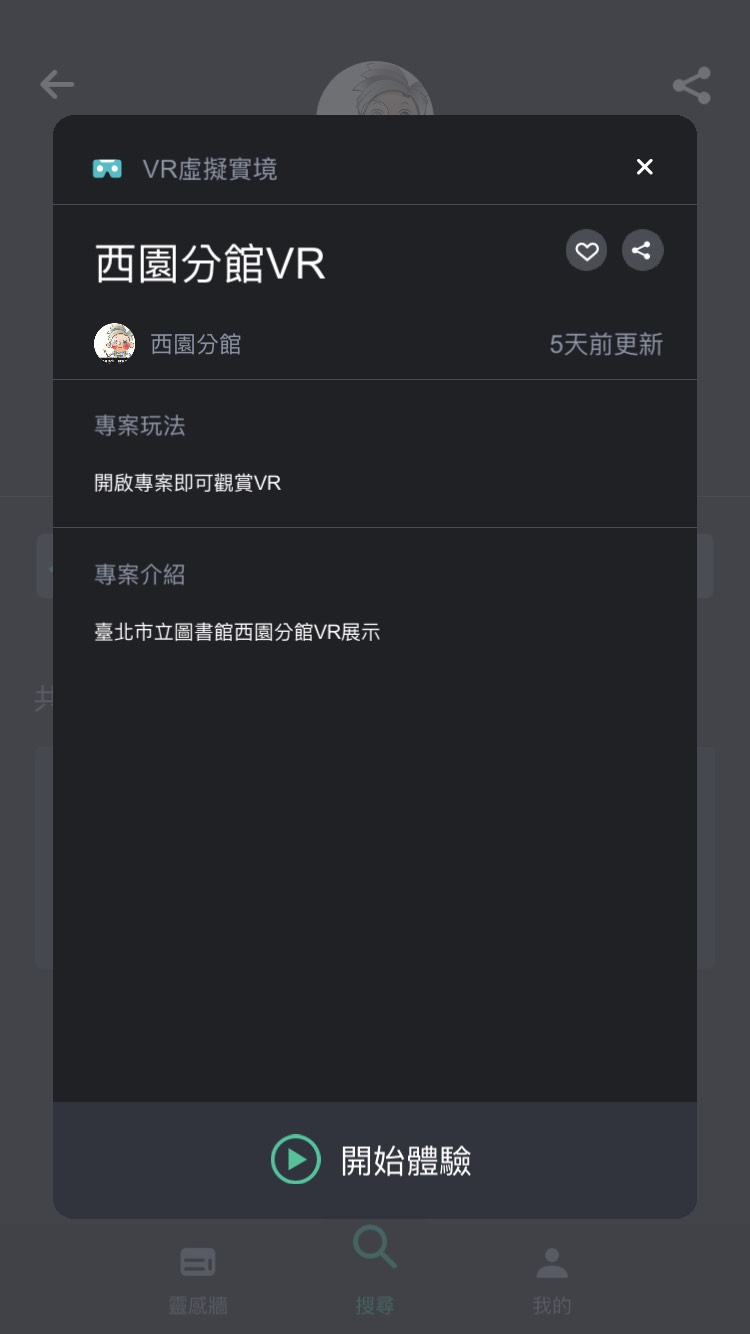This screenshot has height=1334, width=750.
Task: Add 西園分館VR to favorites with the heart icon
Action: (586, 251)
